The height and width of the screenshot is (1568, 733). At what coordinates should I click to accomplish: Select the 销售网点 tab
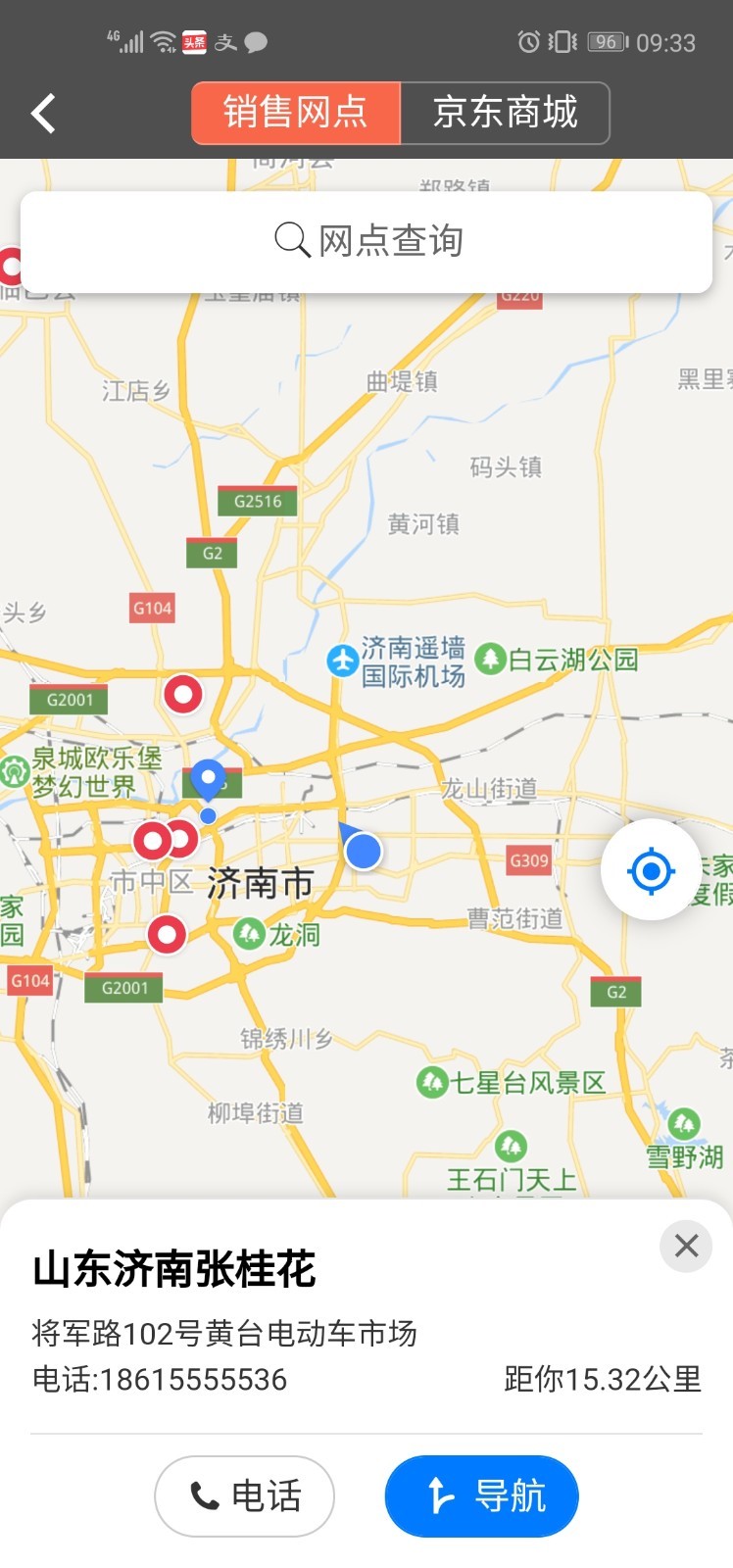click(x=296, y=113)
